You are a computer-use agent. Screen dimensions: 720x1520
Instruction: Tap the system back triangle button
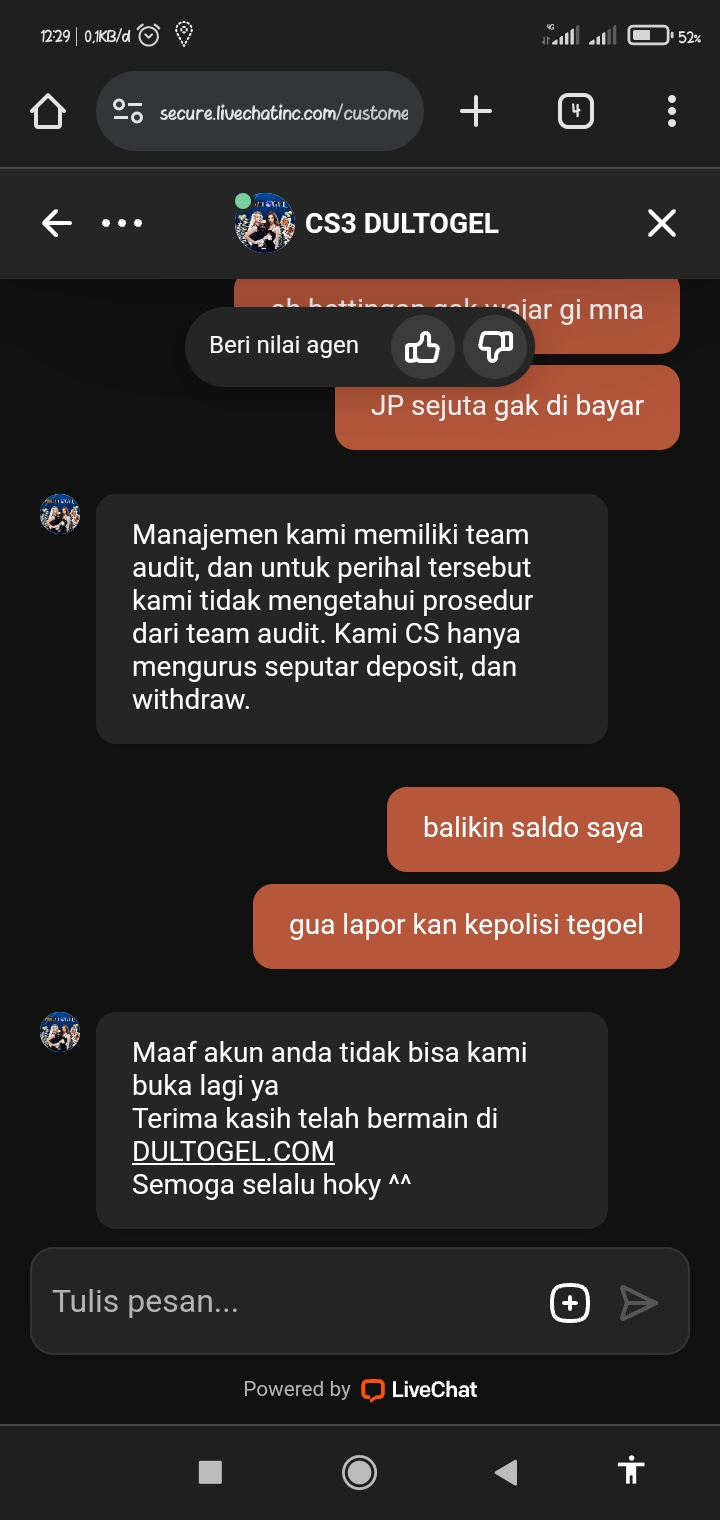(506, 1472)
